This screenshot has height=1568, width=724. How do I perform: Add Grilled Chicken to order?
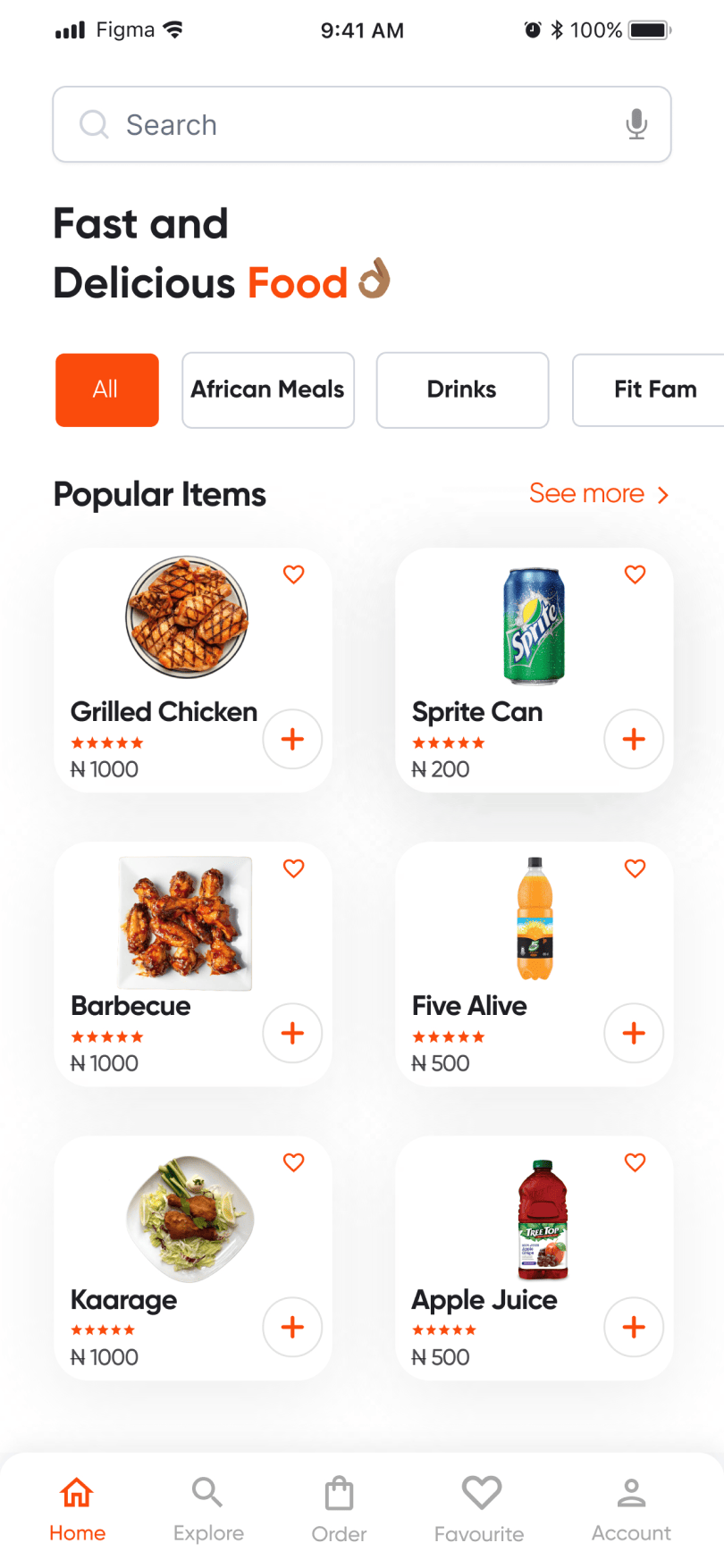(292, 739)
